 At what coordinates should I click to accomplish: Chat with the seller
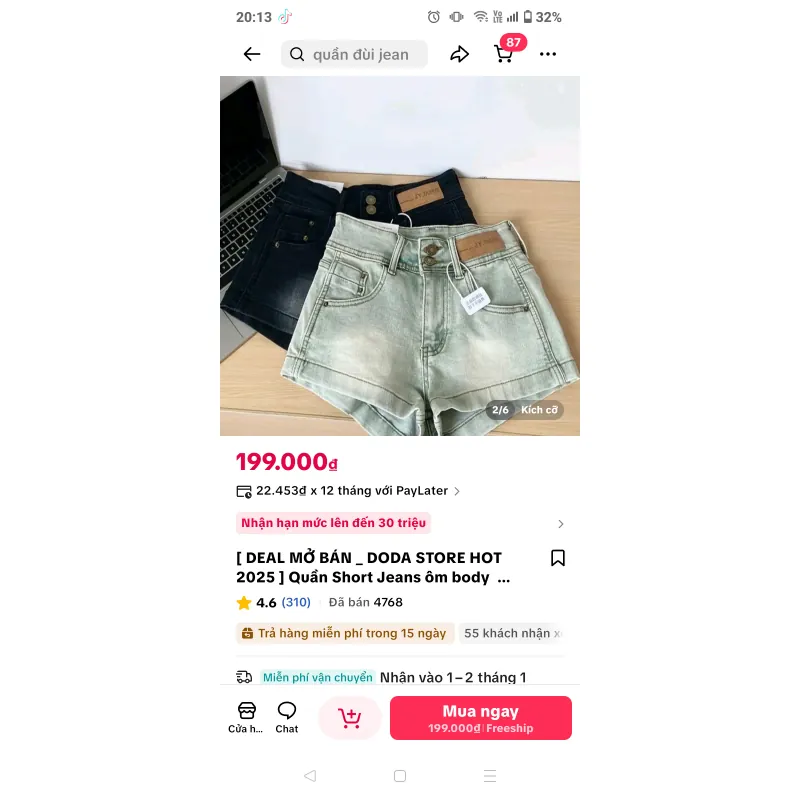287,716
